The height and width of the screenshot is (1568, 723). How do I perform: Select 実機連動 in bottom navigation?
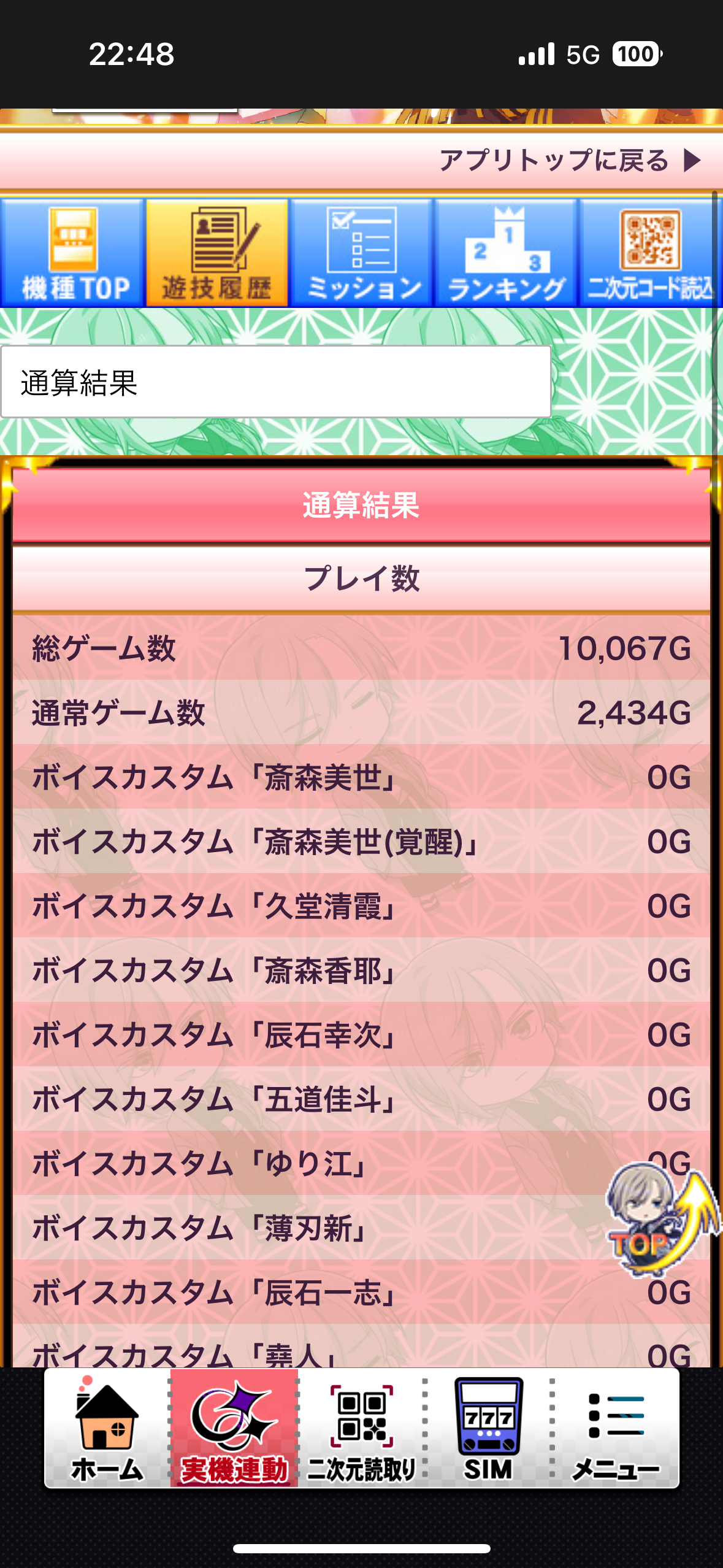coord(234,1428)
